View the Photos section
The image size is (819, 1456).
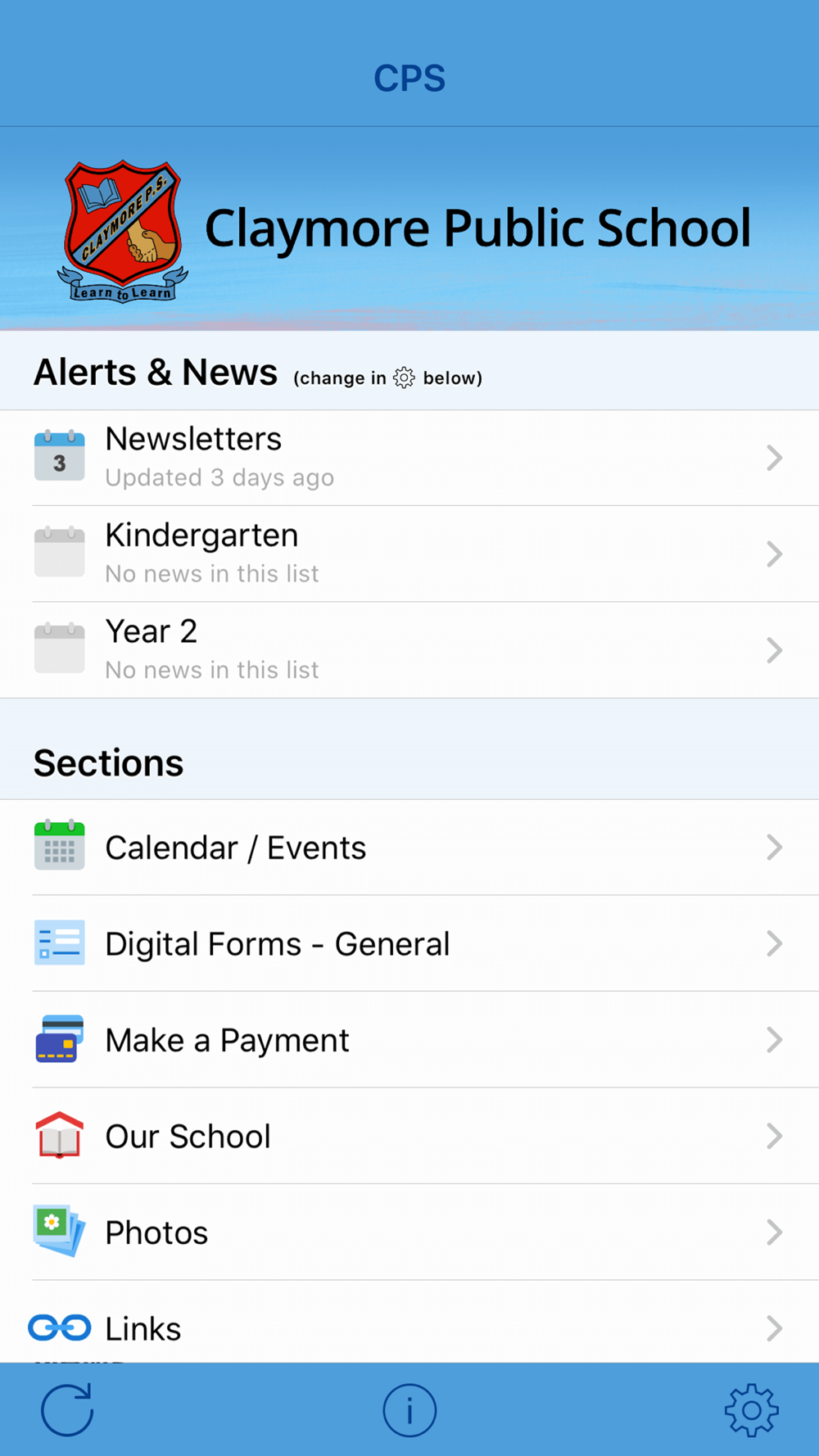[409, 1232]
